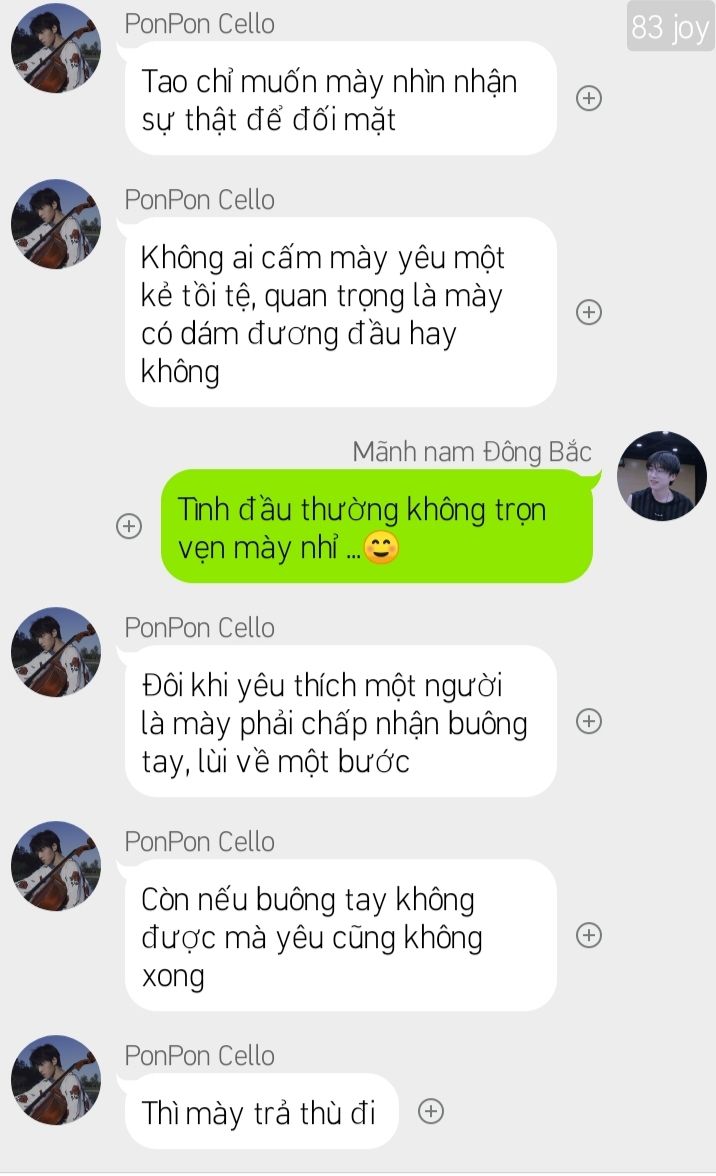716x1176 pixels.
Task: Tap plus icon beside "Không ai cấm mày" message
Action: click(590, 312)
